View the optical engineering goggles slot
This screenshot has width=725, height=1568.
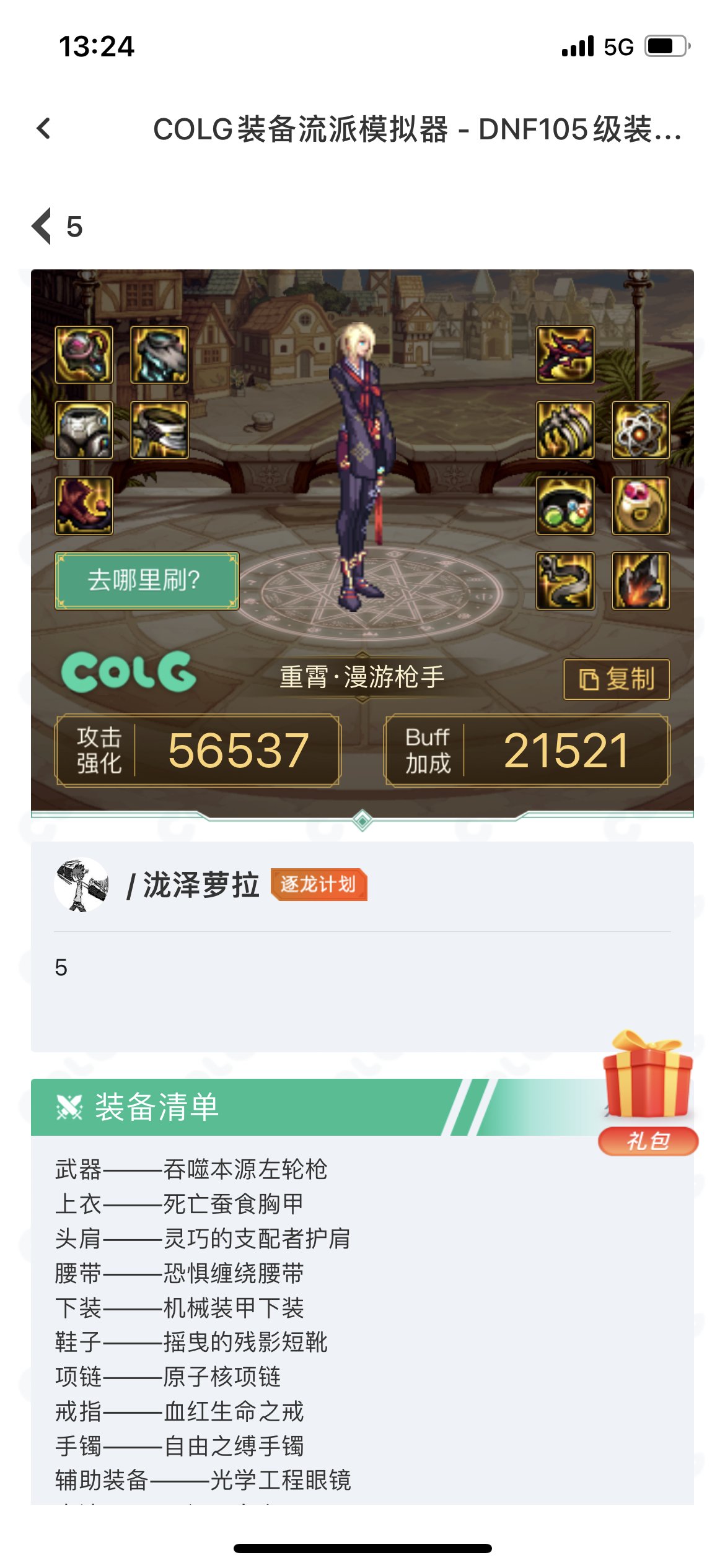(x=565, y=506)
